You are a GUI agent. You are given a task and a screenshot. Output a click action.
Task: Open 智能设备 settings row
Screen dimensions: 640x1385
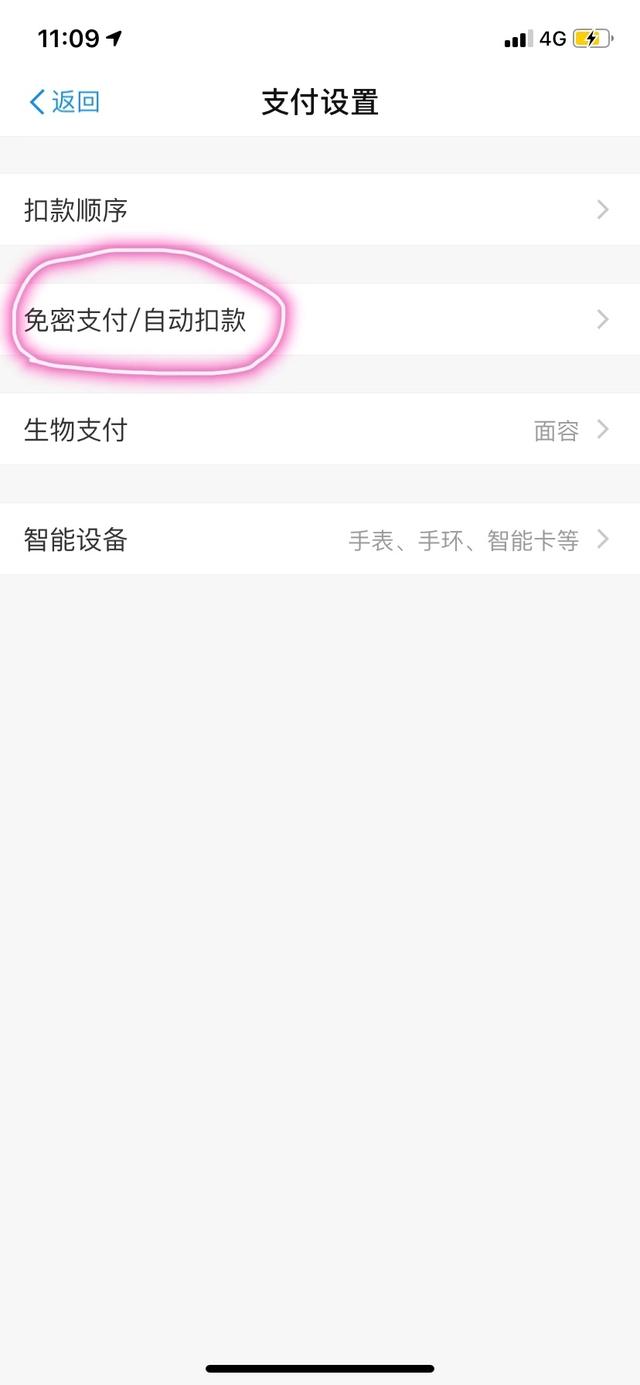tap(320, 540)
